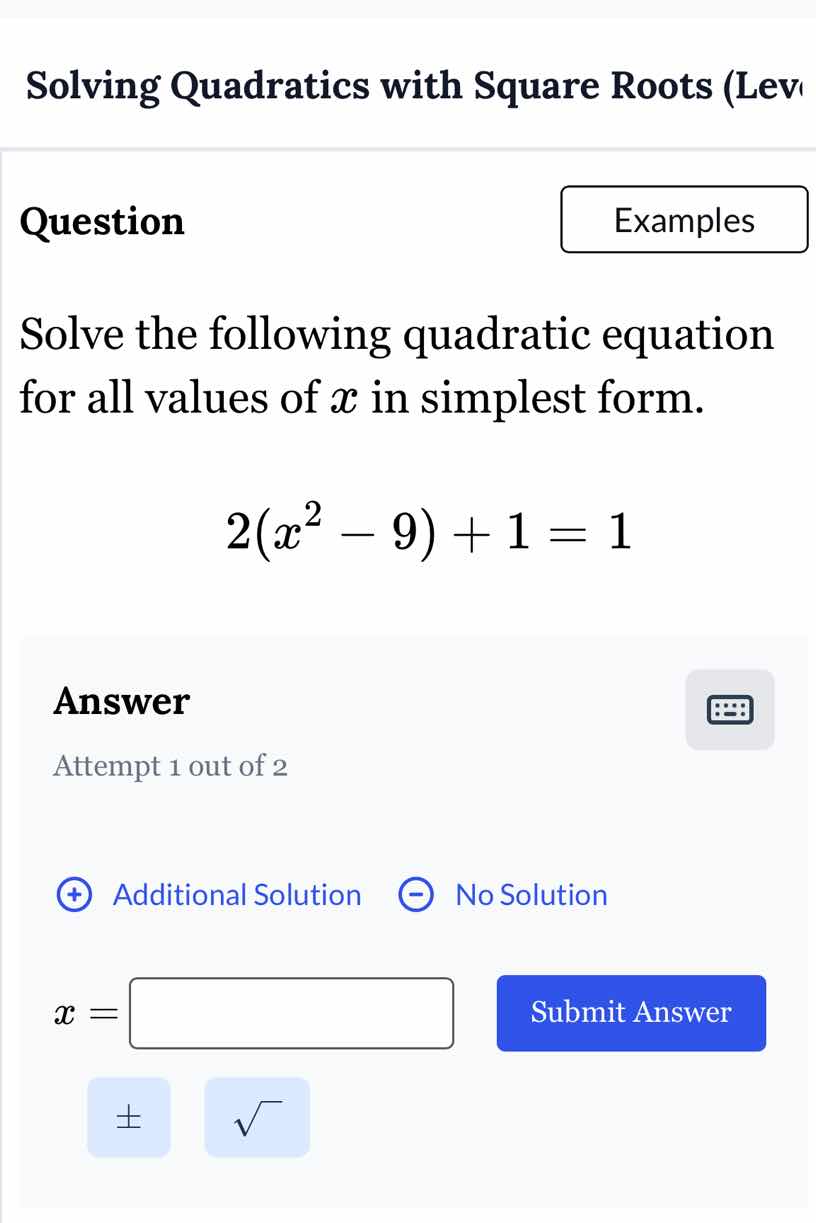Click the plus icon beside Additional Solution
Viewport: 816px width, 1223px height.
74,895
